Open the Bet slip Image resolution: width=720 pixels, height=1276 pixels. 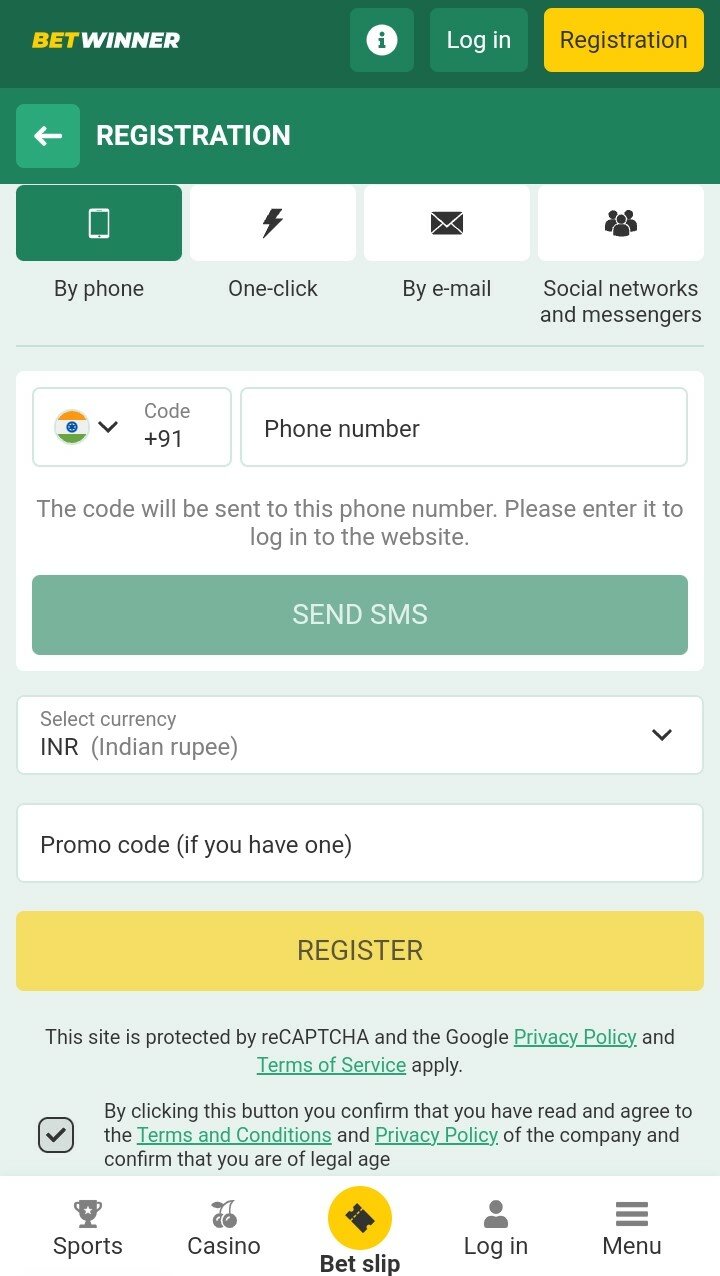360,1230
